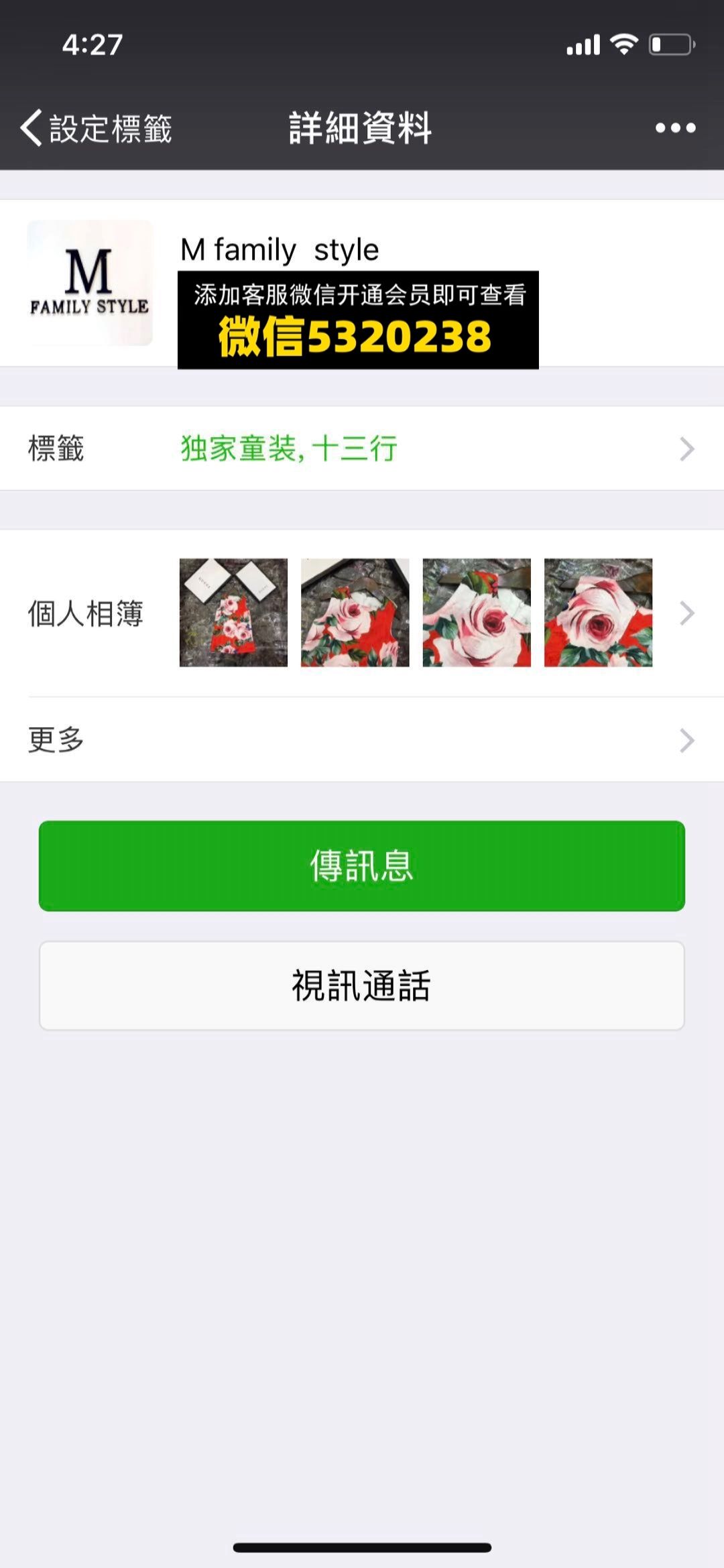This screenshot has width=724, height=1568.
Task: Tap the M Family Style profile picture
Action: pos(90,283)
